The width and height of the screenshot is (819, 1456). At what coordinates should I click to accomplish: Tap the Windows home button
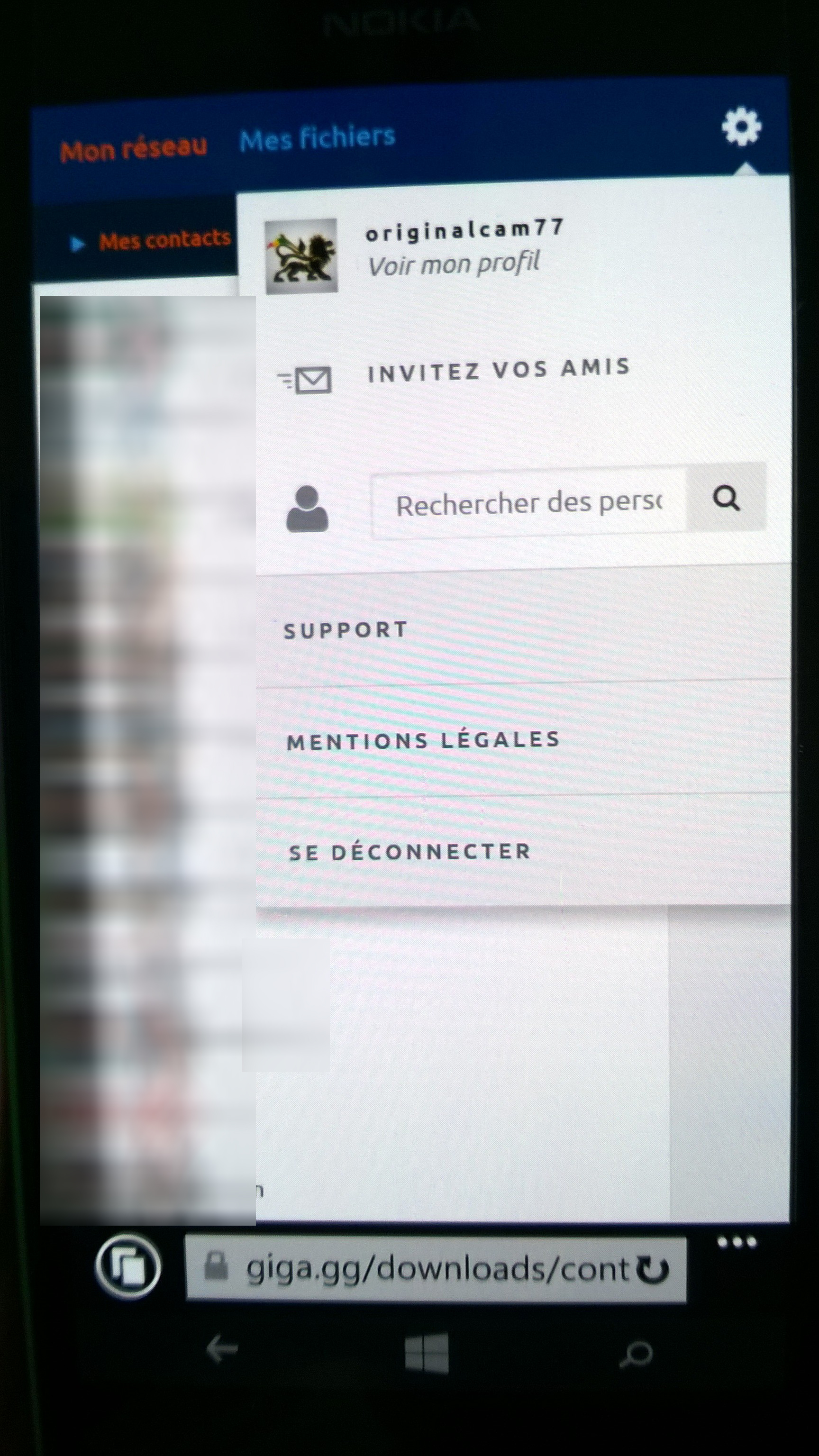[x=427, y=1353]
